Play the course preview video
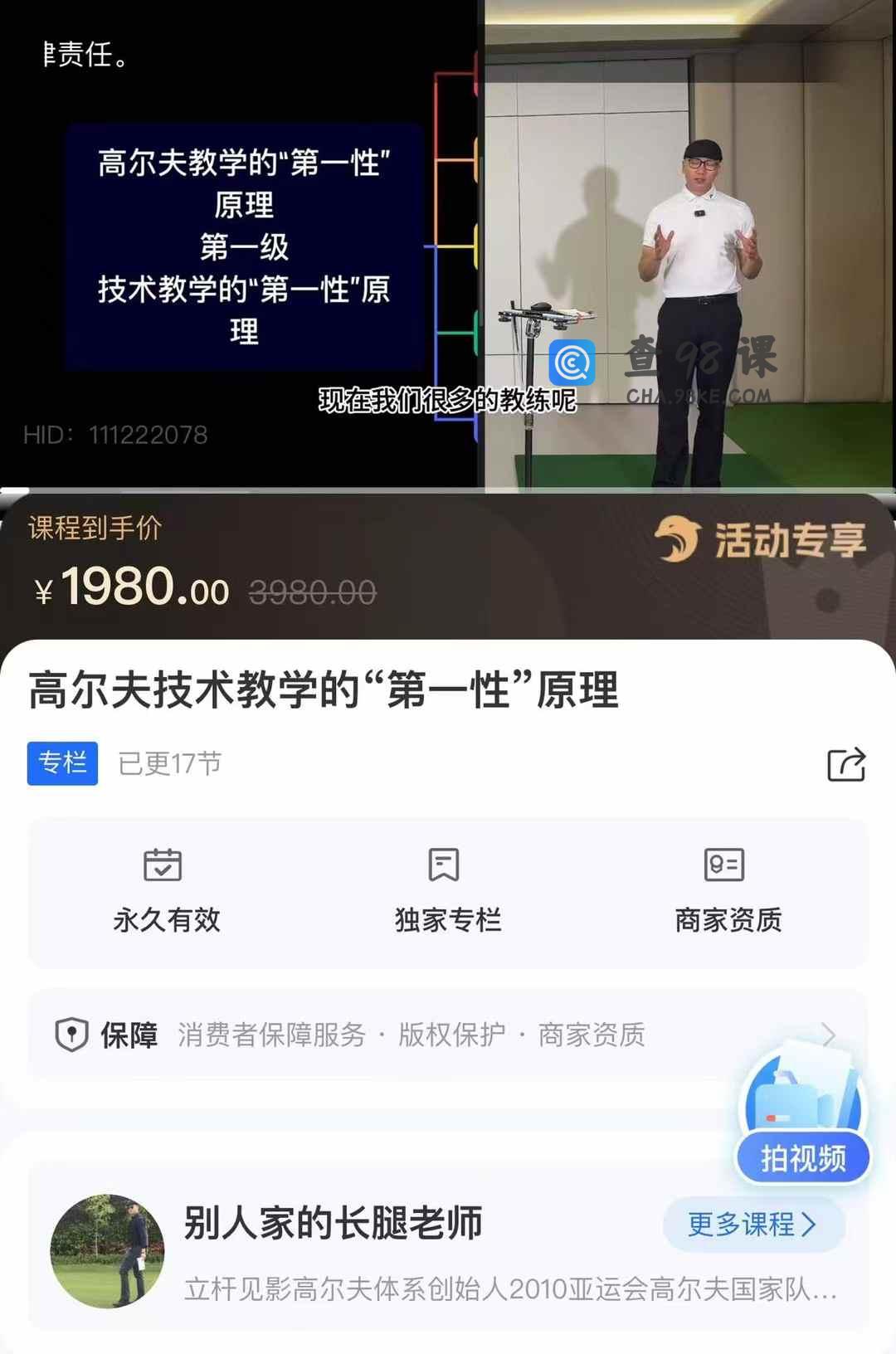 point(448,245)
